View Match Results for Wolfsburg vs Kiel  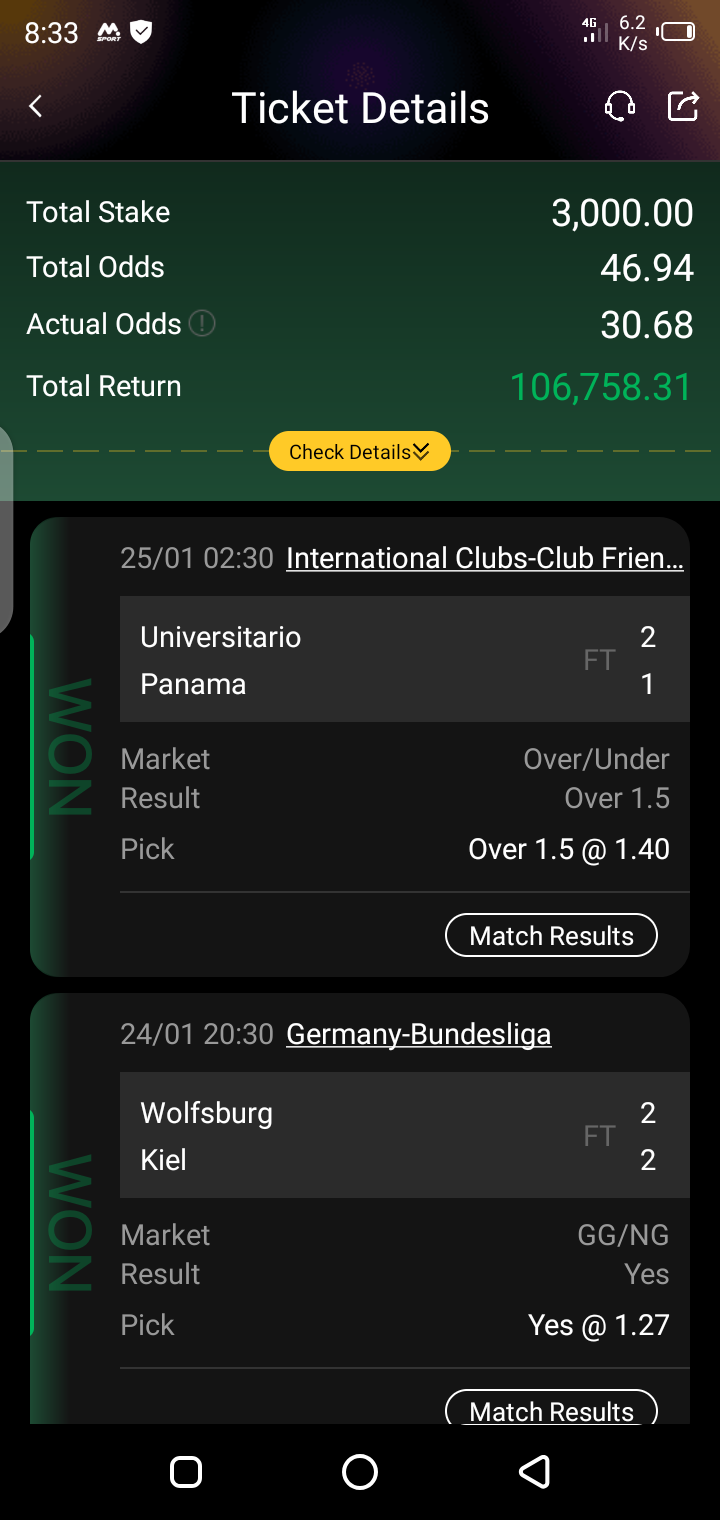(551, 1411)
